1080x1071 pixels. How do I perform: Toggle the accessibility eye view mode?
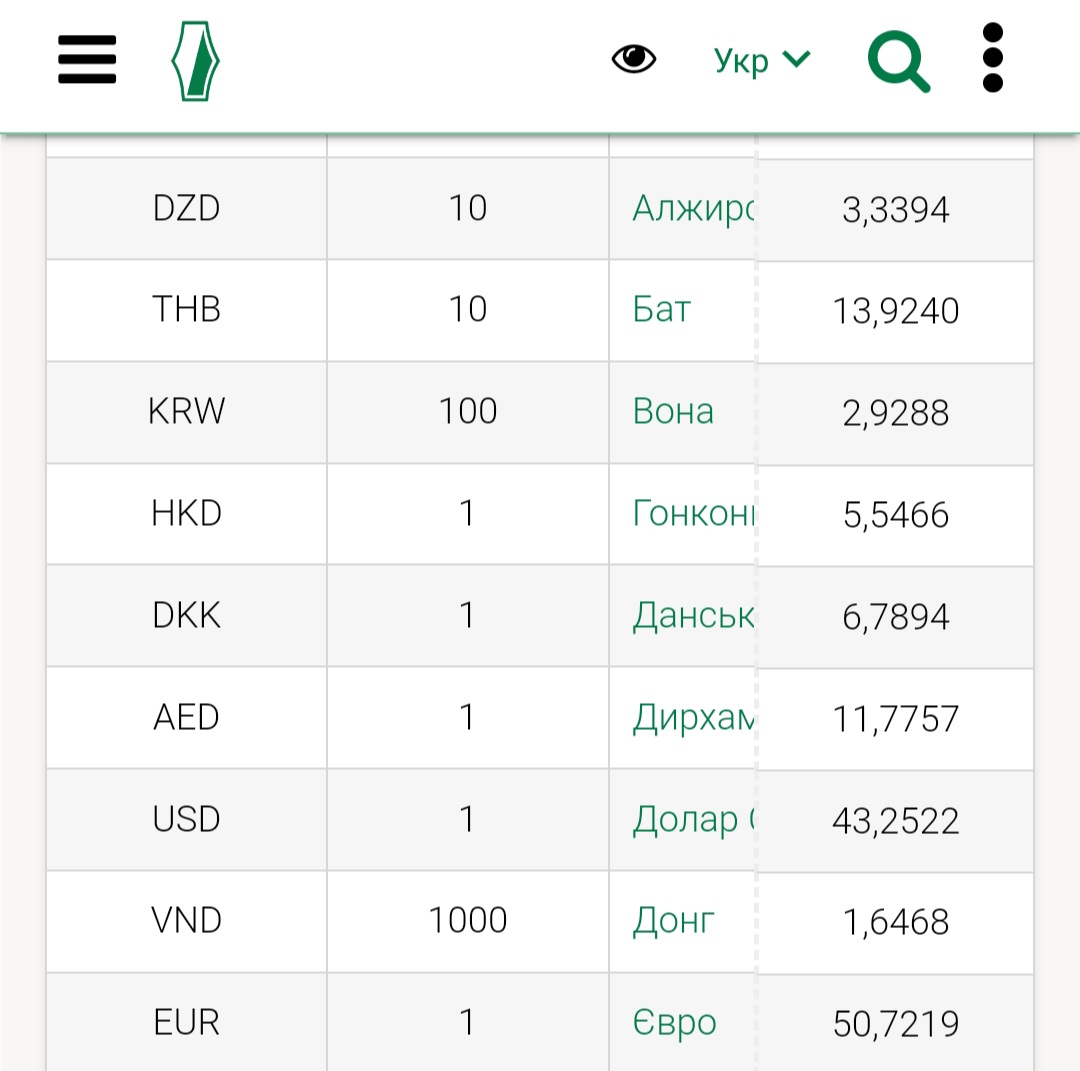tap(633, 60)
